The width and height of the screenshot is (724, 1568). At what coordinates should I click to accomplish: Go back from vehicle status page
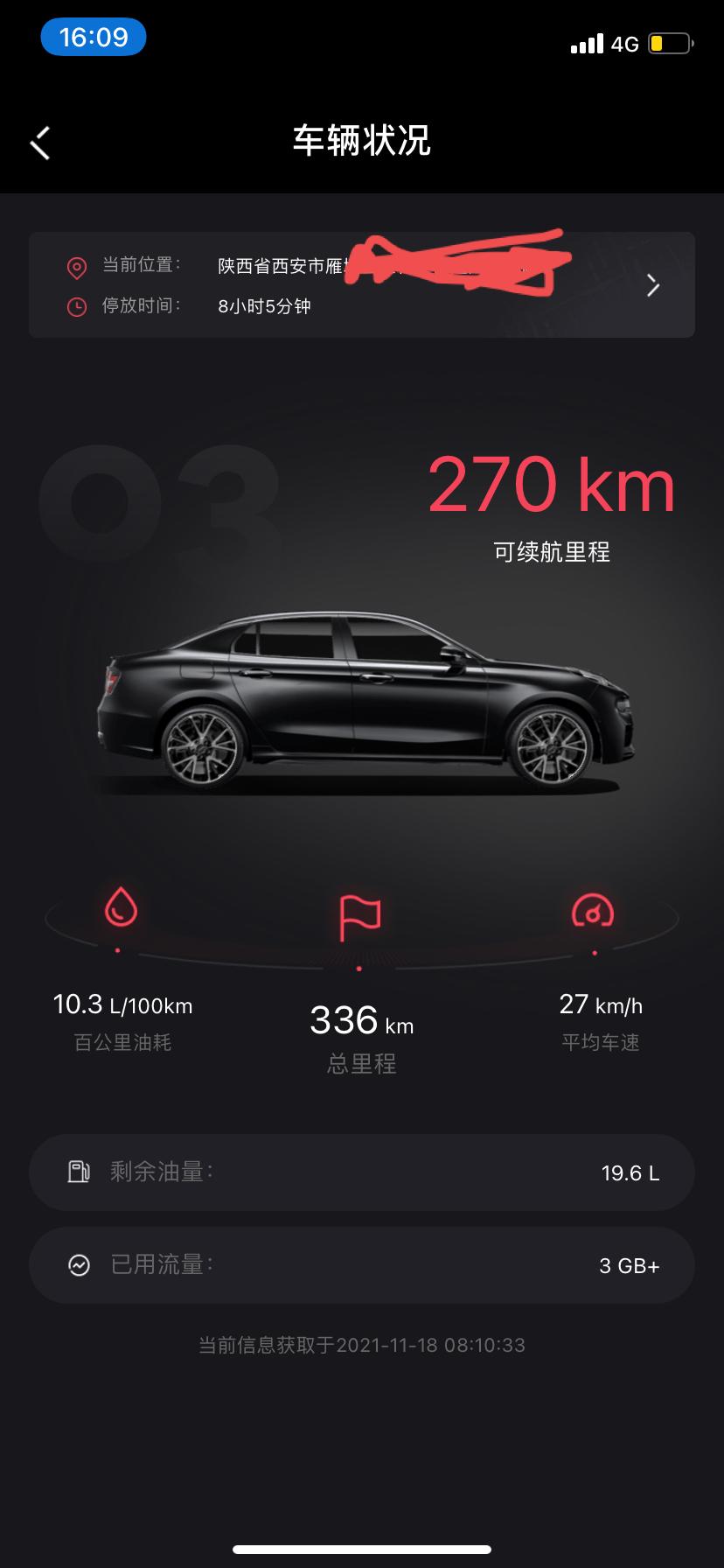[40, 143]
